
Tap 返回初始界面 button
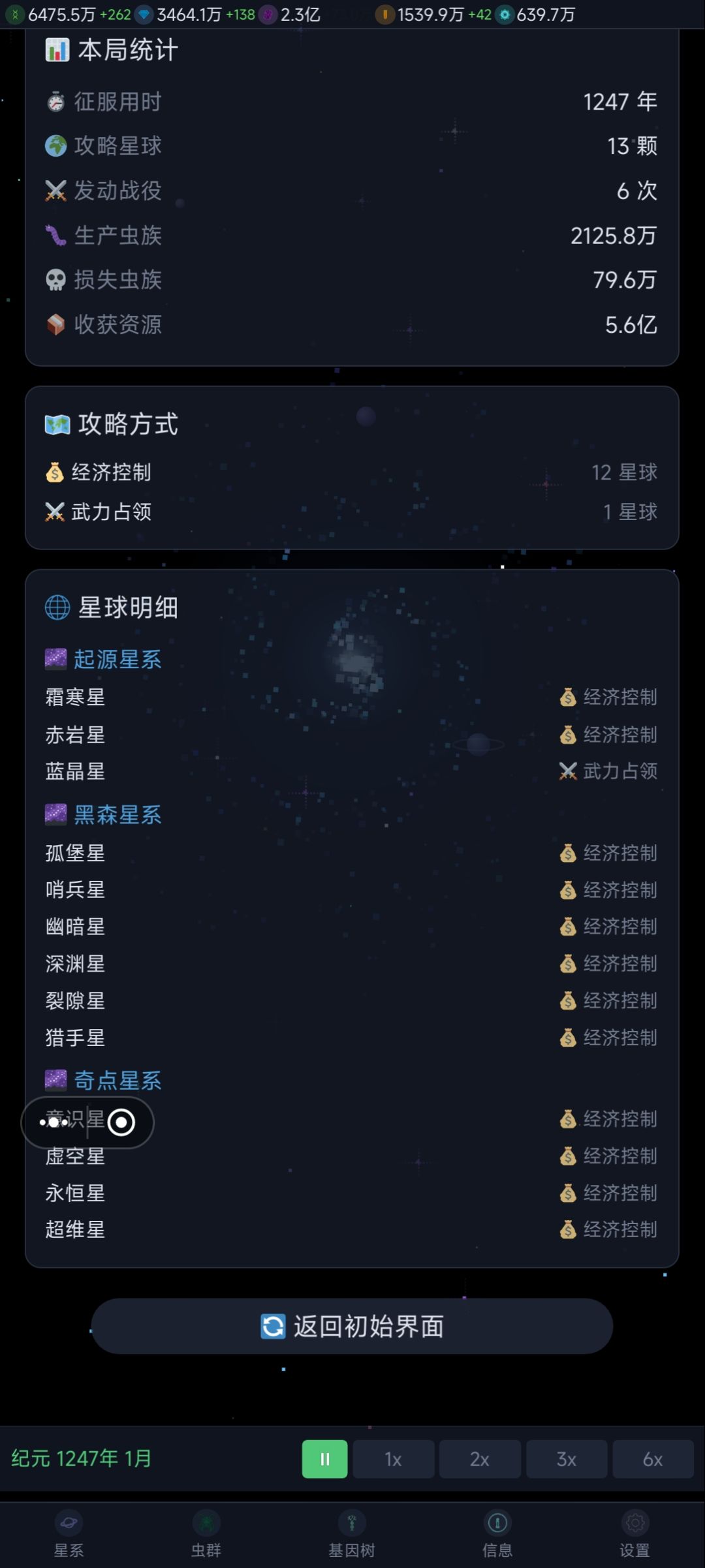click(352, 1326)
